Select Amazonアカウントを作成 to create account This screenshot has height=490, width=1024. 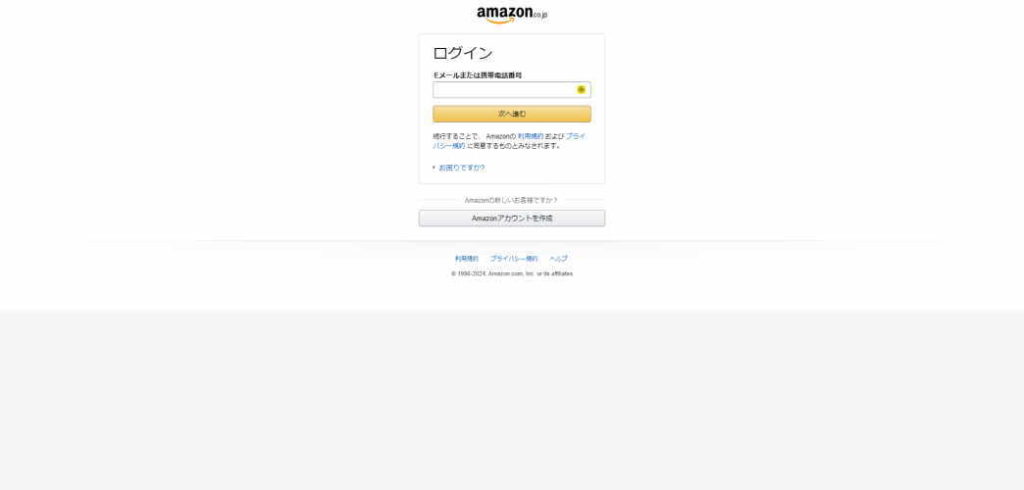pyautogui.click(x=511, y=218)
